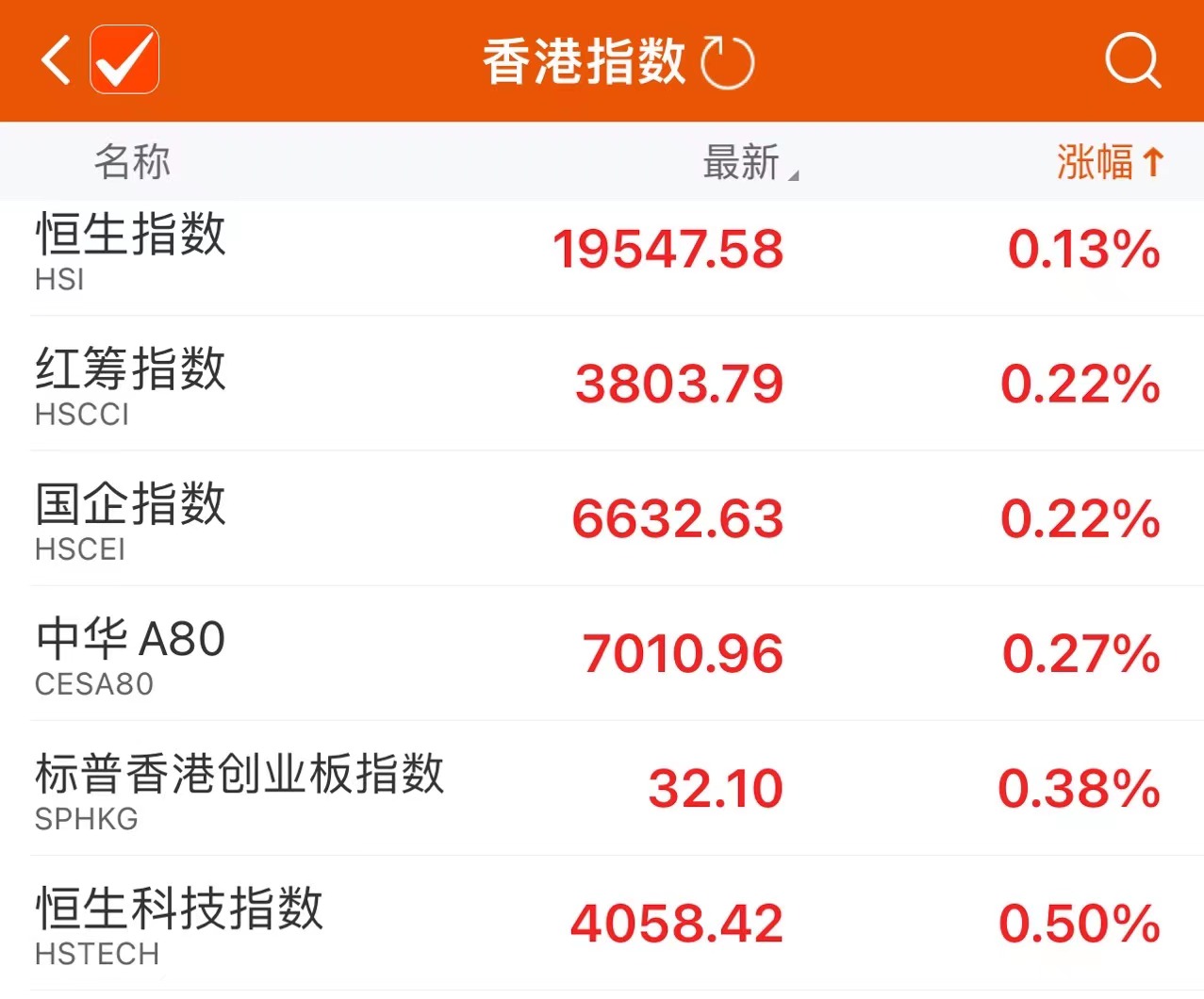Go back using the header arrow
Screen dimensions: 1204x999
point(57,61)
